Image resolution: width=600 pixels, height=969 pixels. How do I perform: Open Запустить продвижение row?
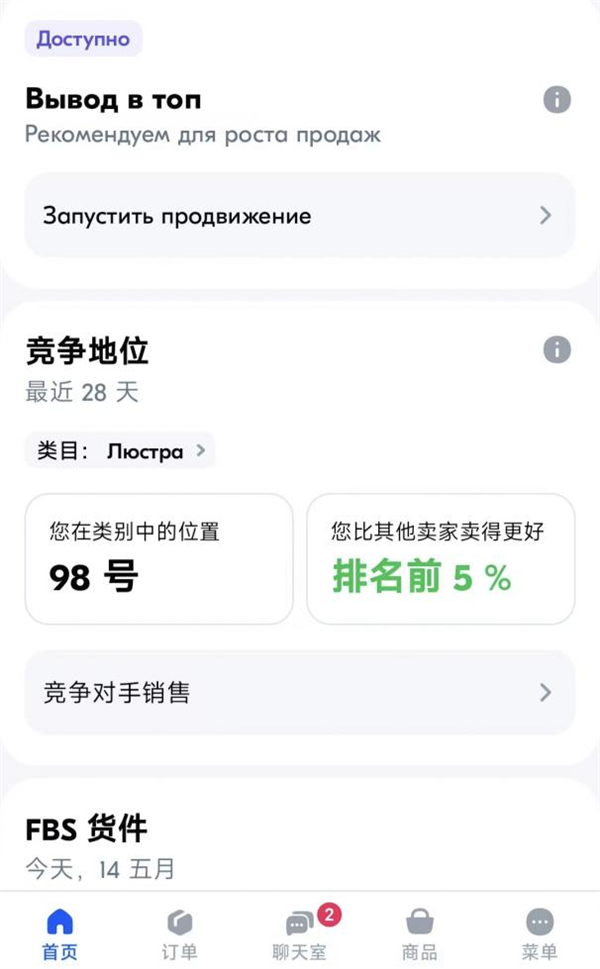pos(299,216)
